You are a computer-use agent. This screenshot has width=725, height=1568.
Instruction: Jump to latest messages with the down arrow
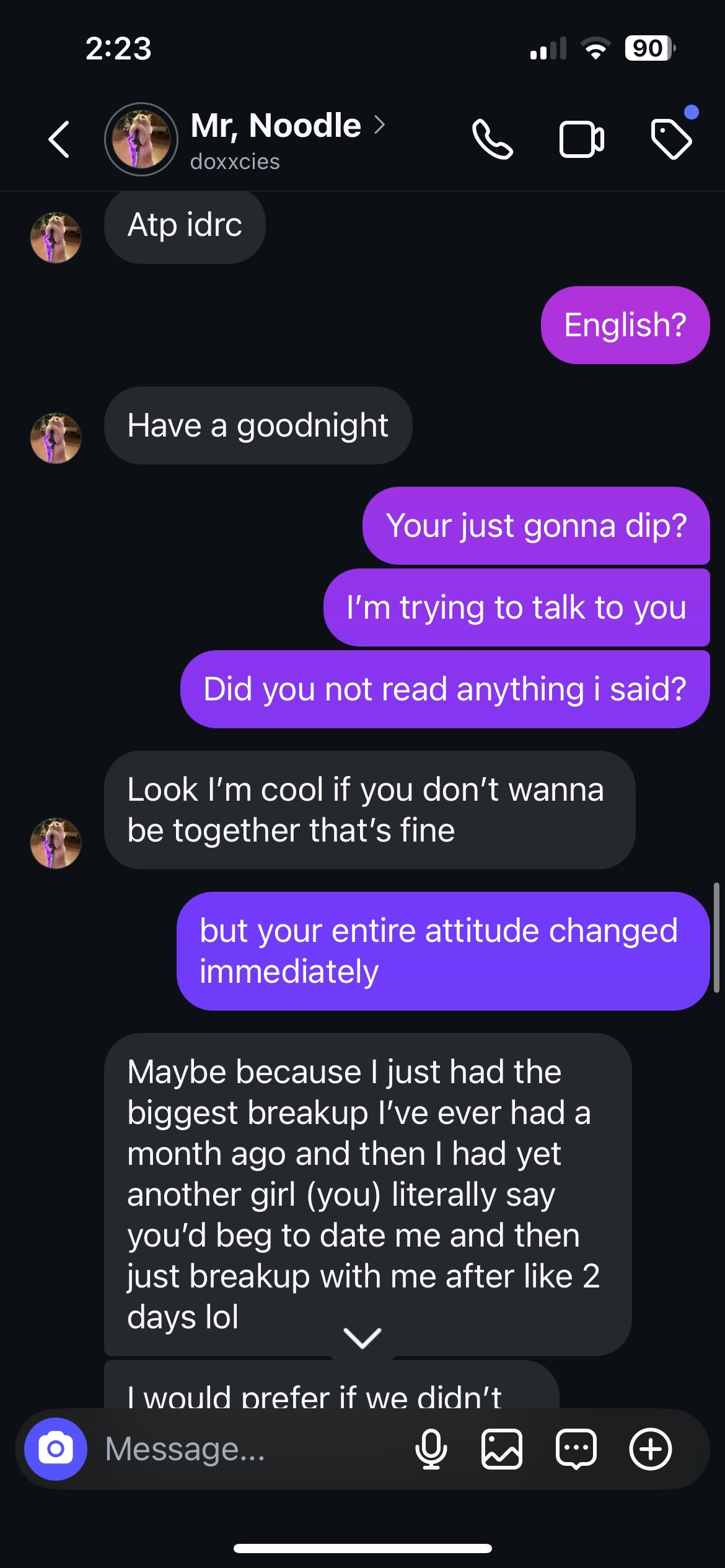click(362, 1338)
